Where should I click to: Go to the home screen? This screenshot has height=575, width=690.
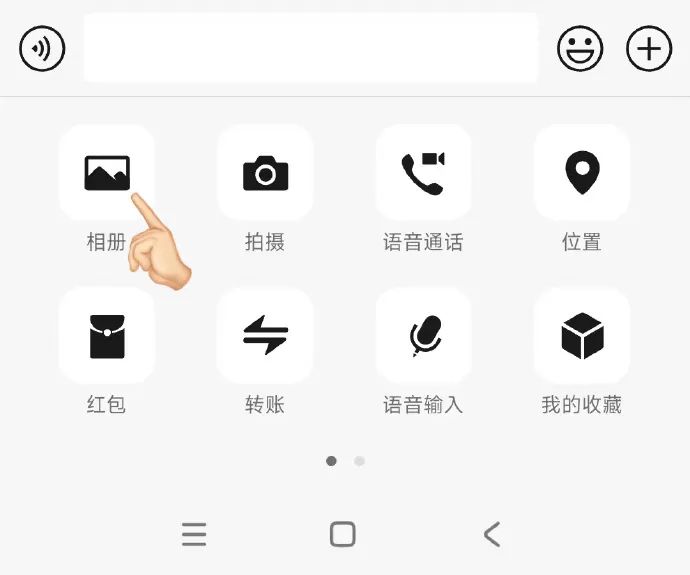343,534
